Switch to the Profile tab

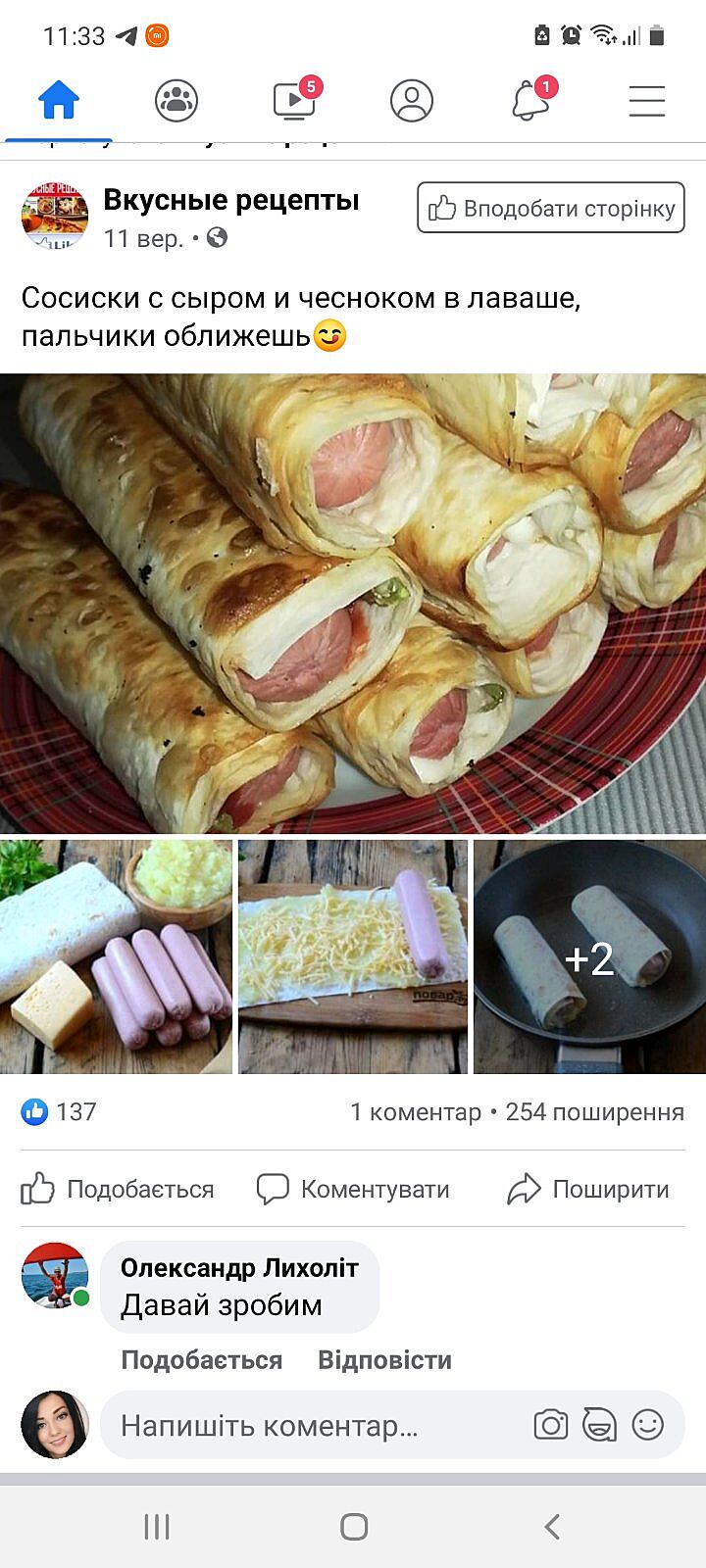click(412, 100)
